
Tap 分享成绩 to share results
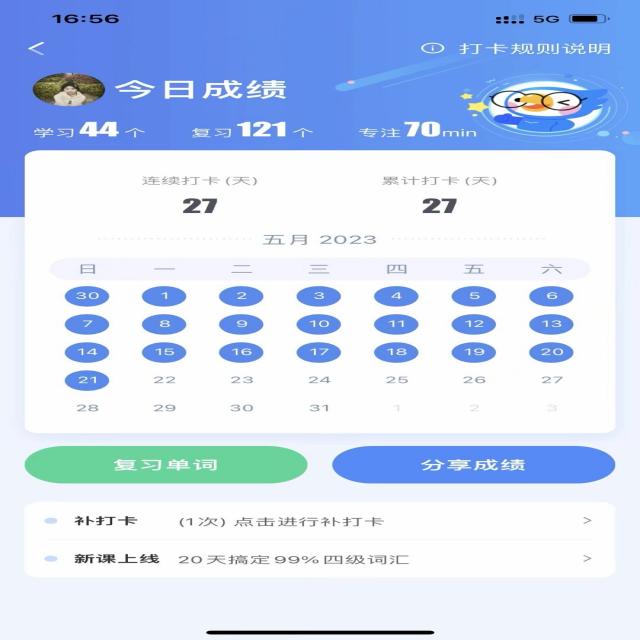(x=473, y=465)
